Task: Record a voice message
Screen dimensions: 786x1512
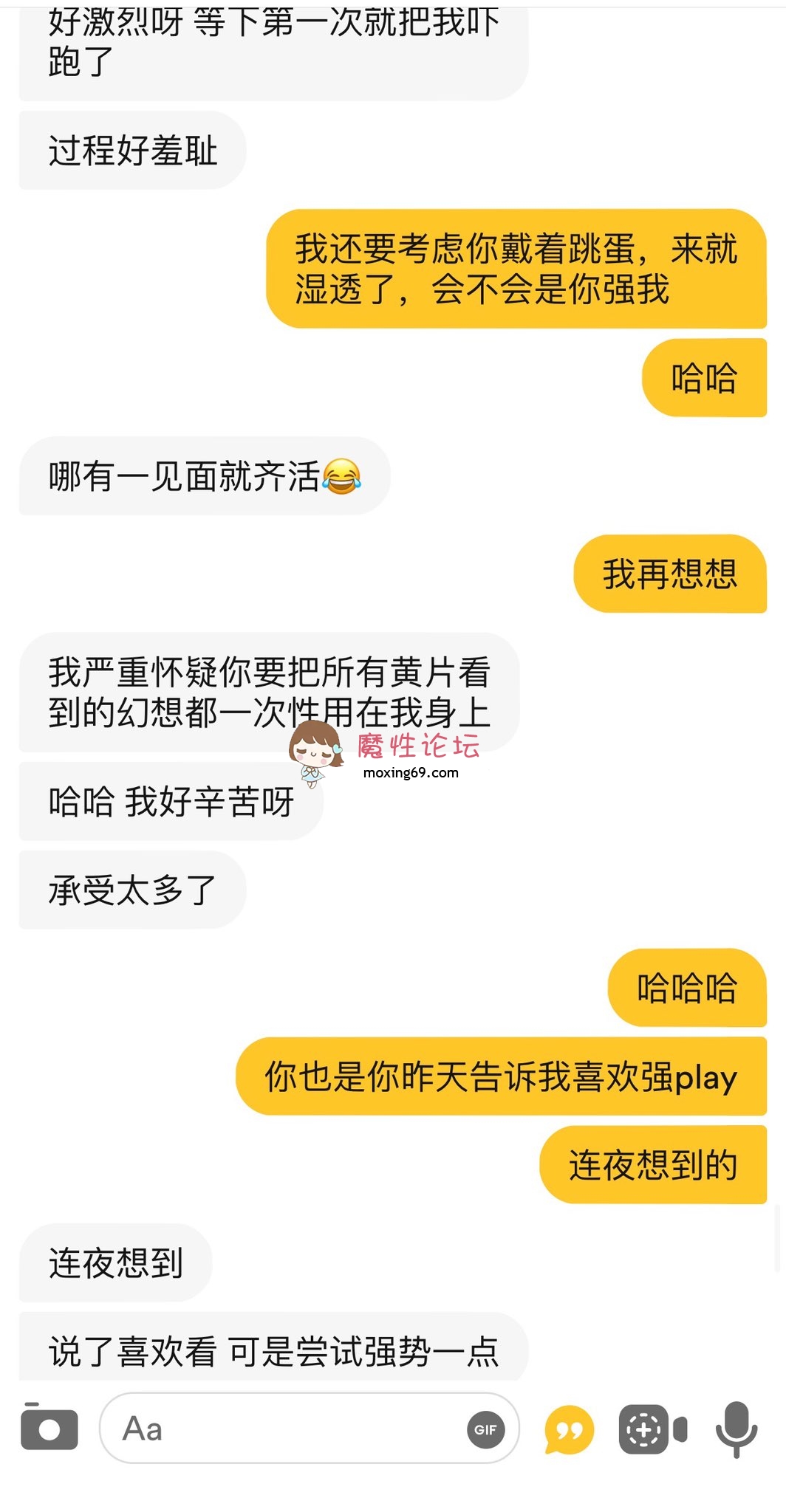Action: pos(736,1429)
